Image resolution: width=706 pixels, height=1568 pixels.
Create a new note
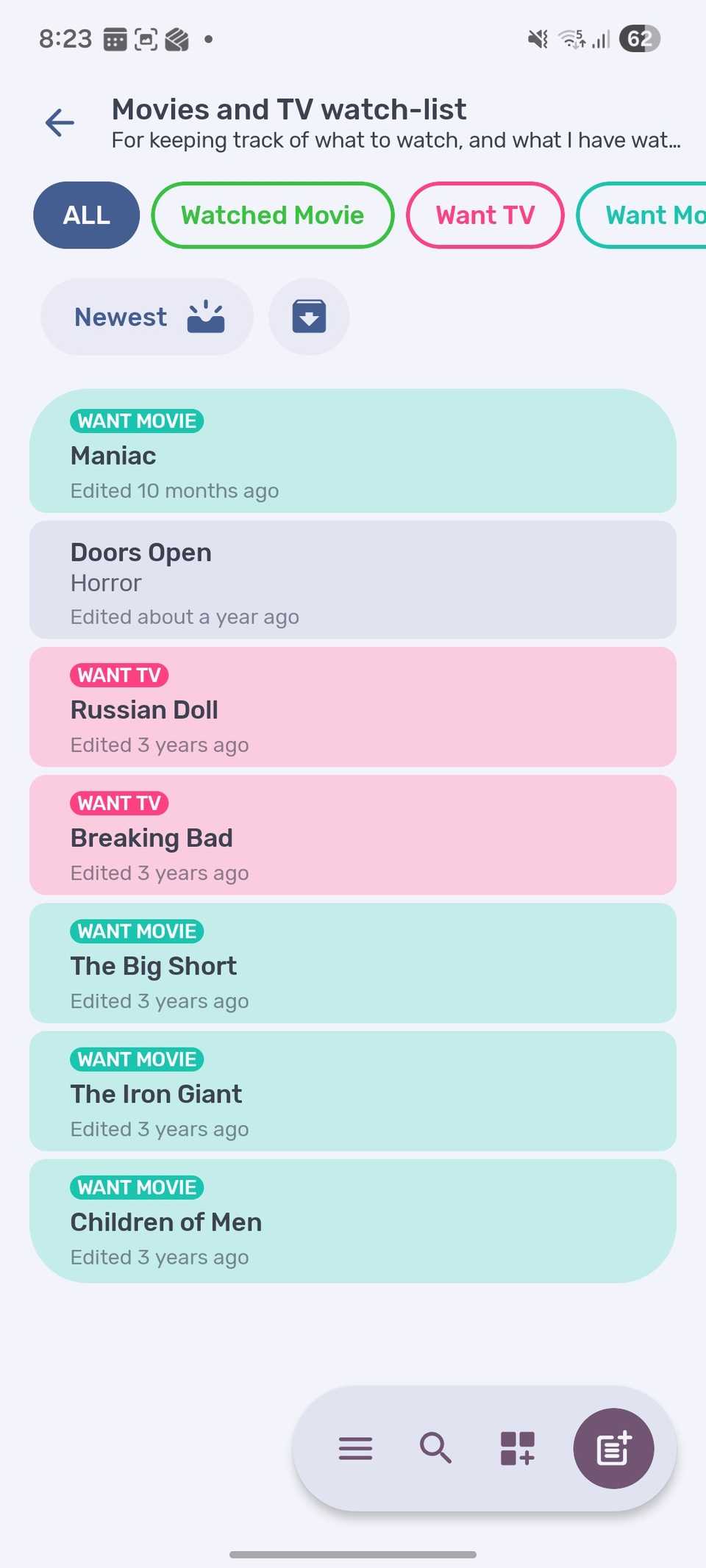click(x=615, y=1449)
